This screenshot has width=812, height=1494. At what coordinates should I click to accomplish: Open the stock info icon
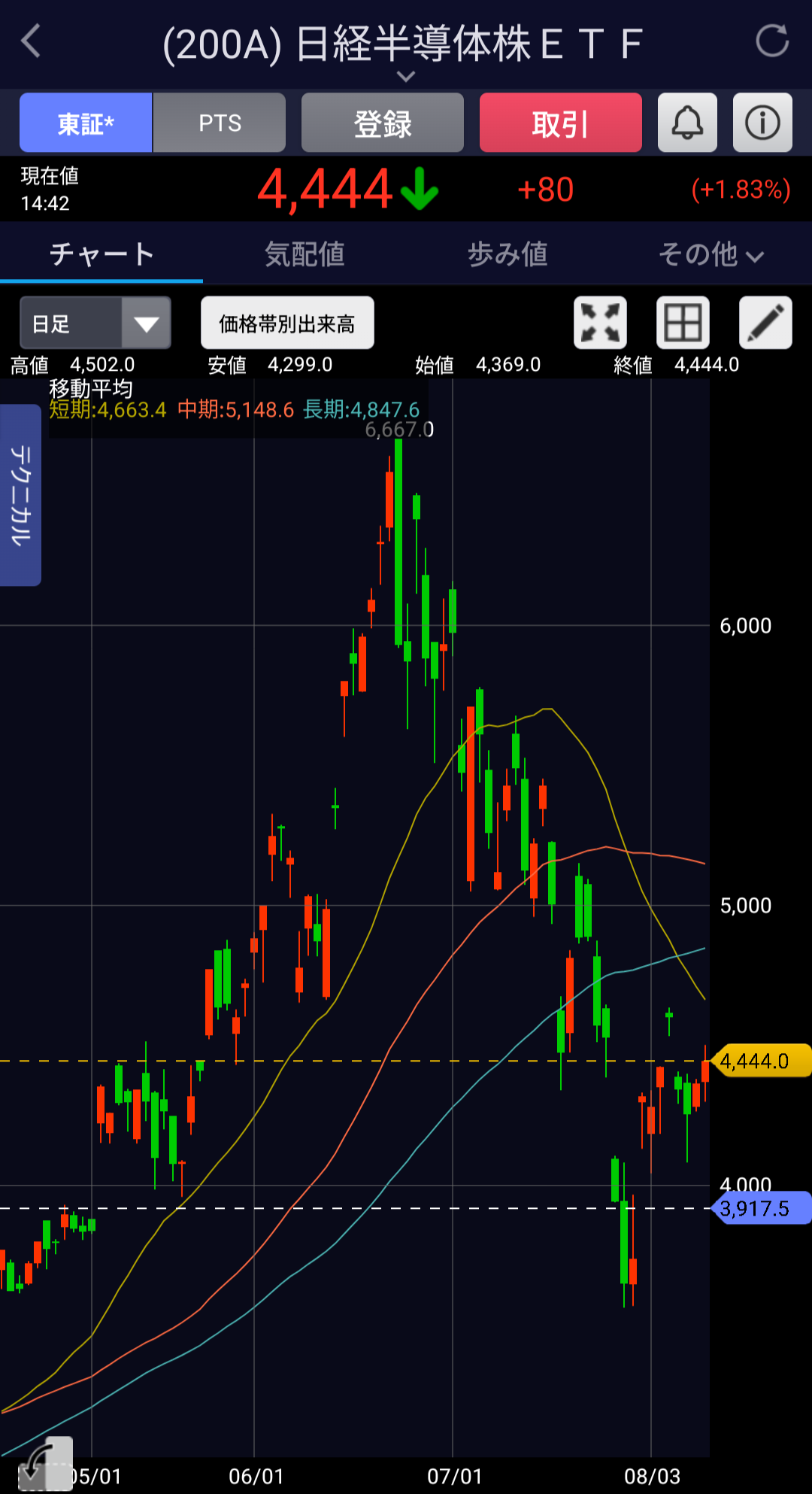click(x=762, y=123)
